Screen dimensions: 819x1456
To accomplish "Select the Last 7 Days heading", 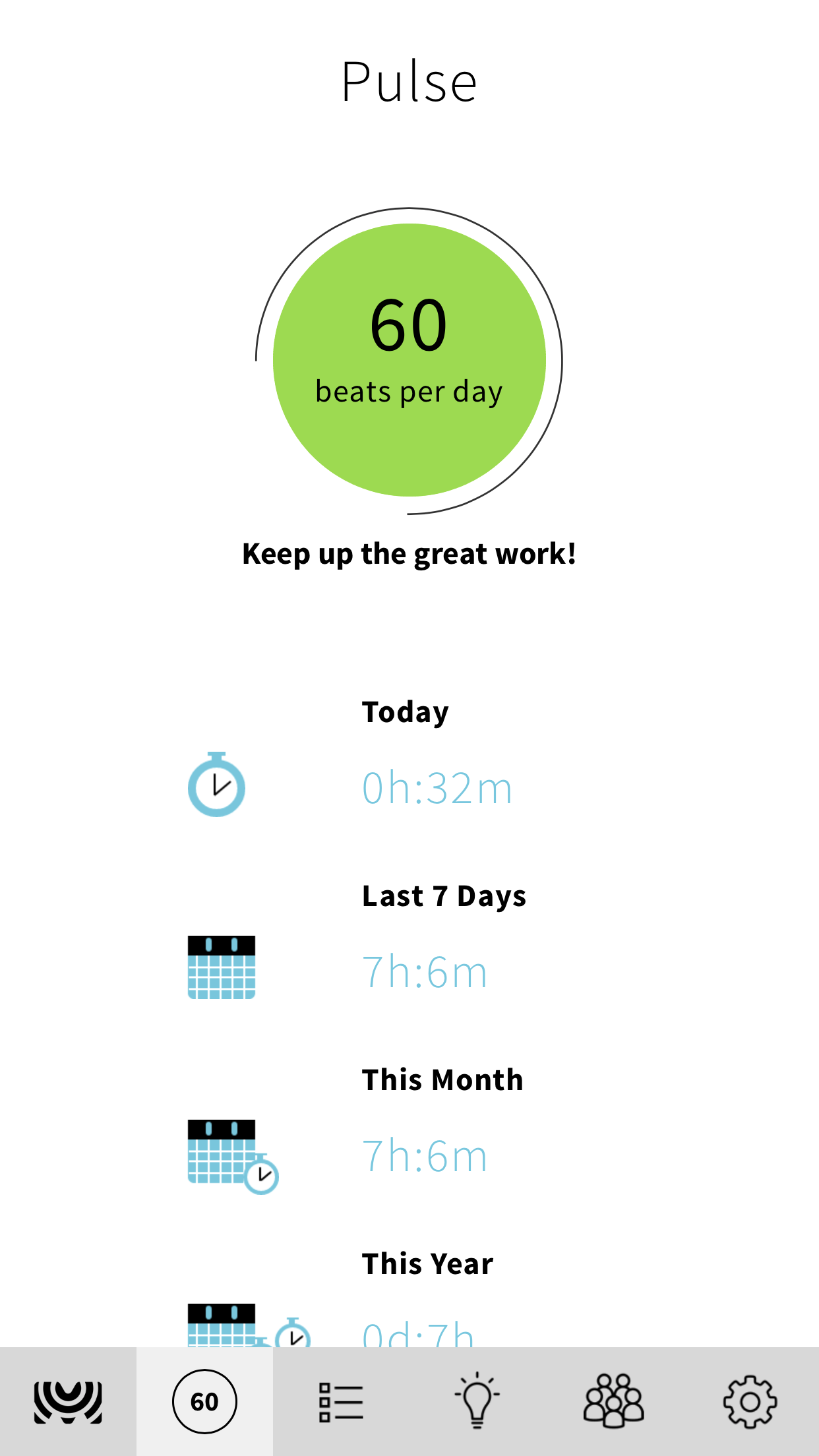I will pos(443,895).
